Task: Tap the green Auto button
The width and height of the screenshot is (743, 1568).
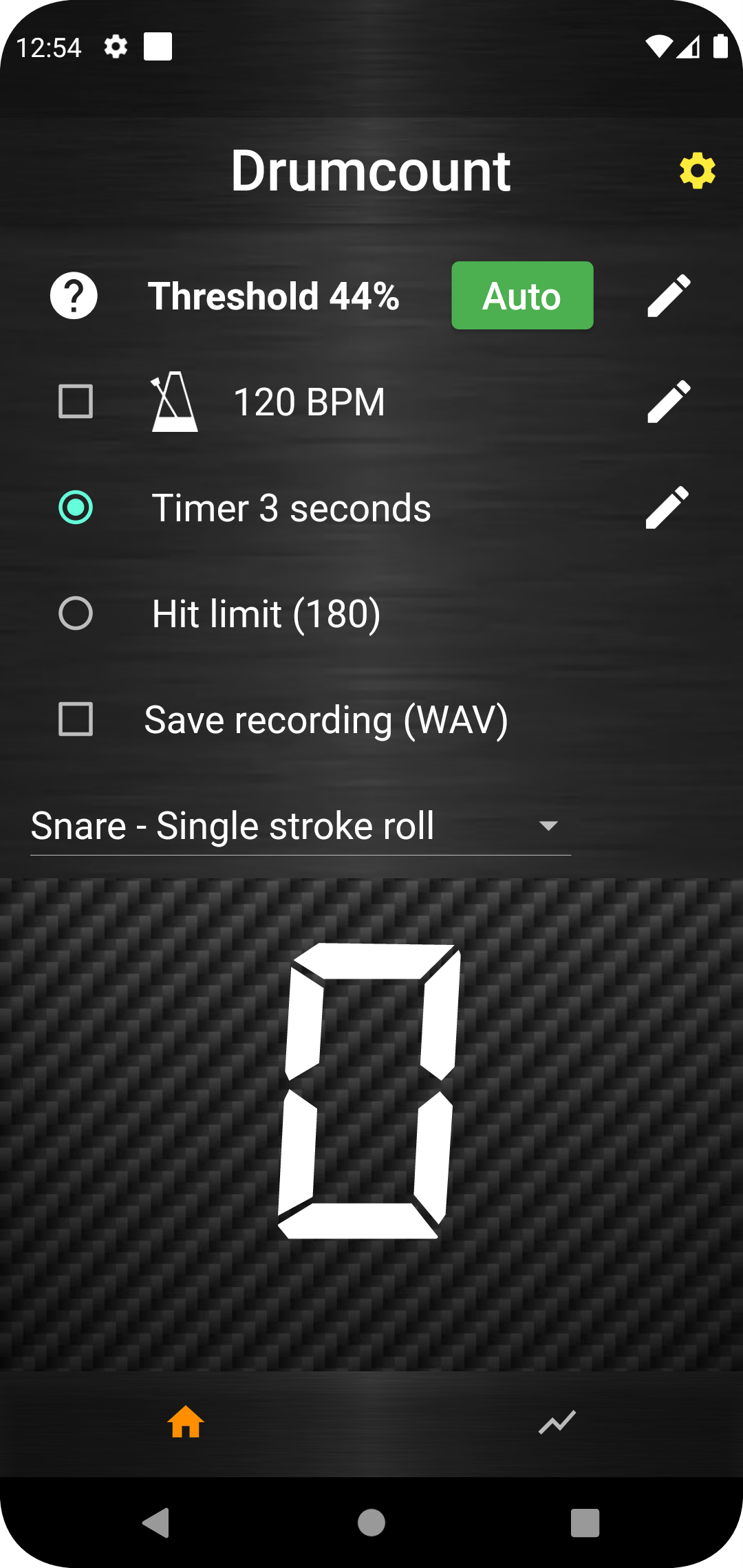Action: click(x=522, y=296)
